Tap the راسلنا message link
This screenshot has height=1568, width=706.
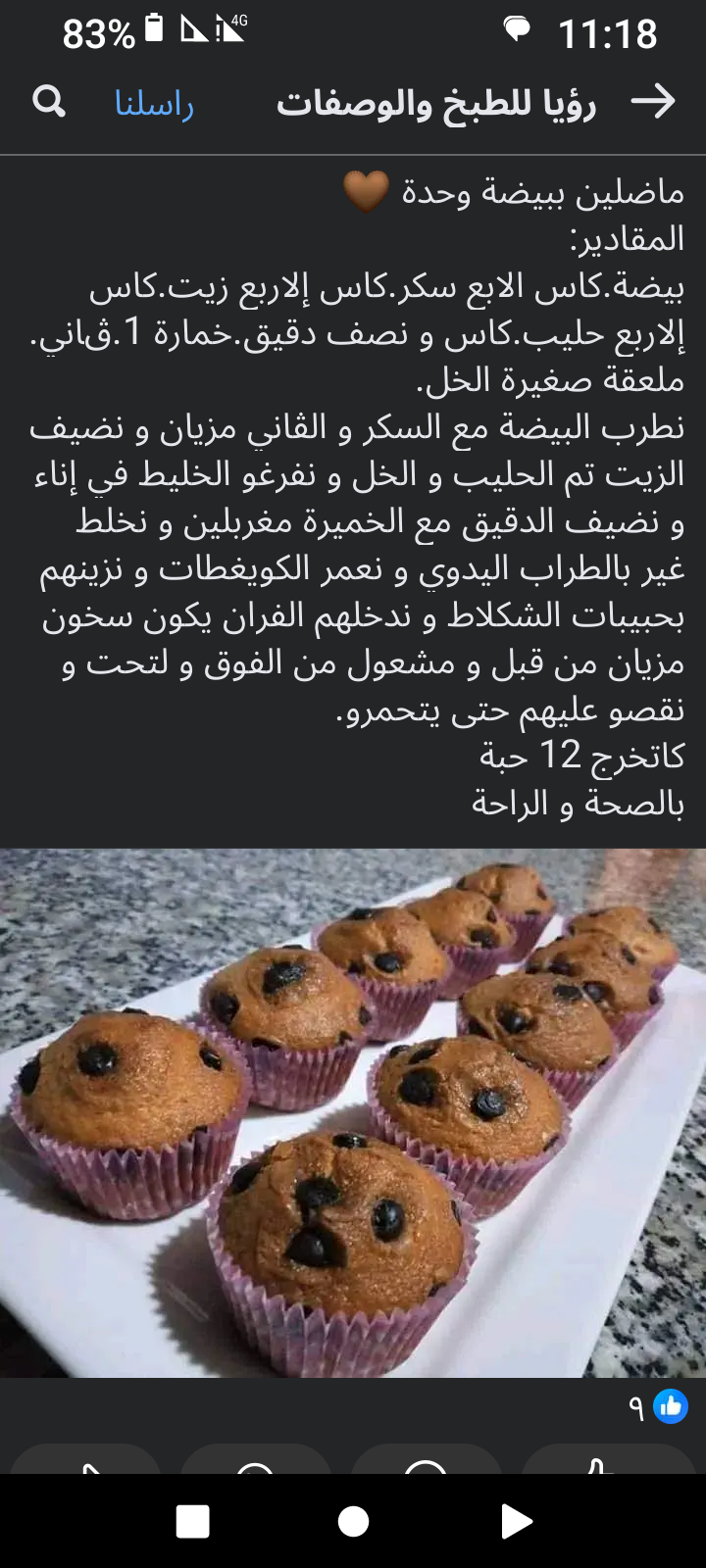click(x=154, y=104)
